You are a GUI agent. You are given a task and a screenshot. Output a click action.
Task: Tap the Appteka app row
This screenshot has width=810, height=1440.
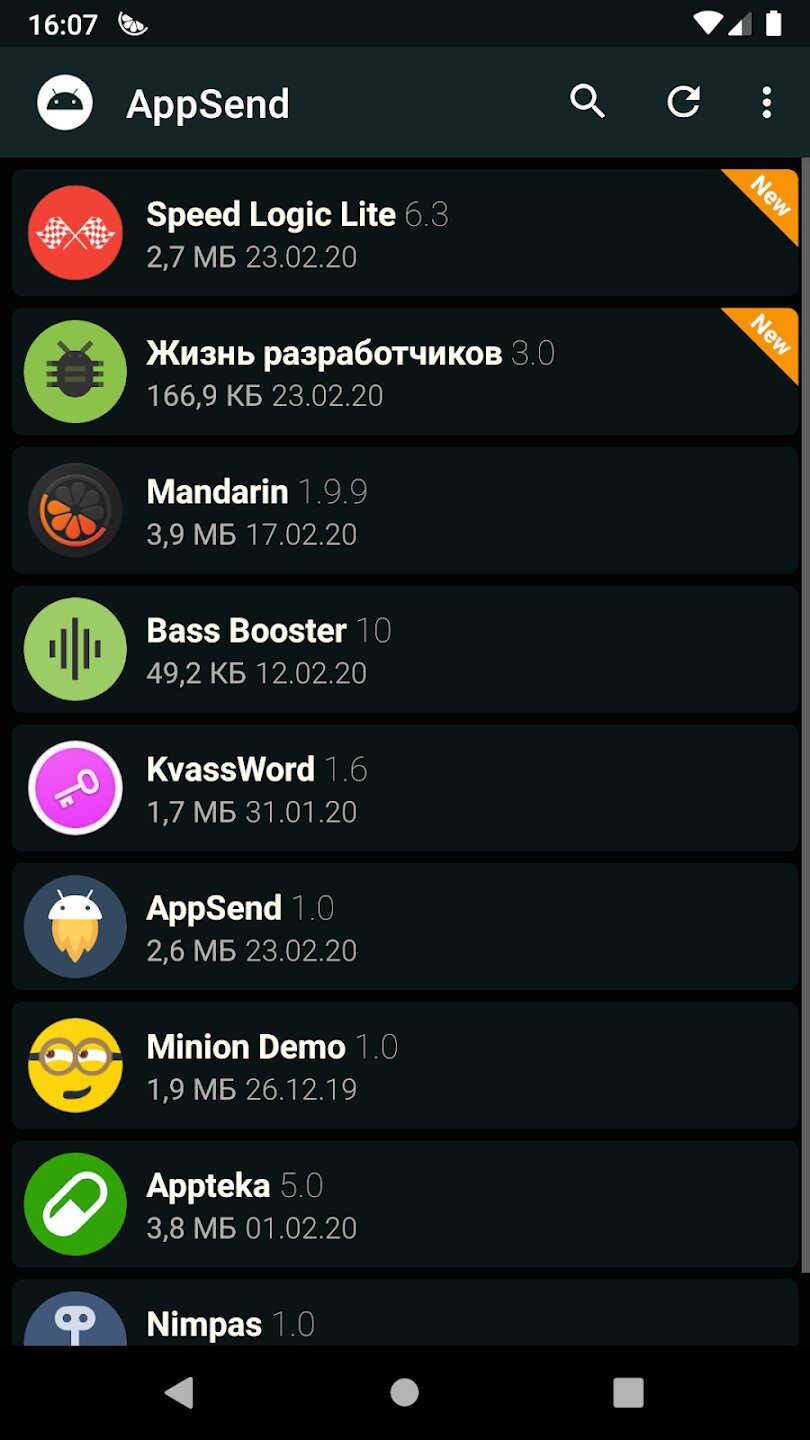400,1204
